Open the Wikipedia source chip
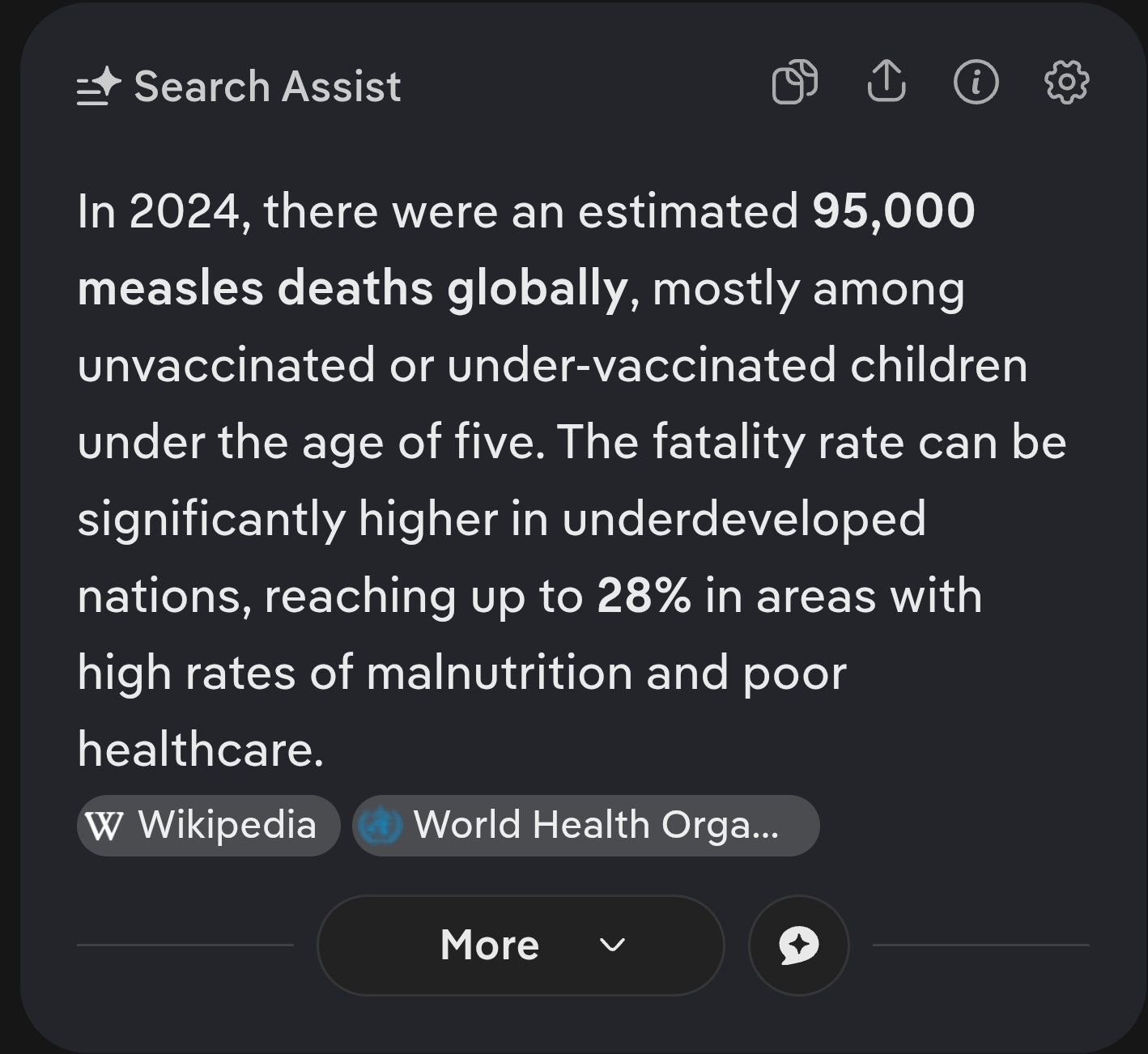Screen dimensions: 1148x1054 pos(209,826)
